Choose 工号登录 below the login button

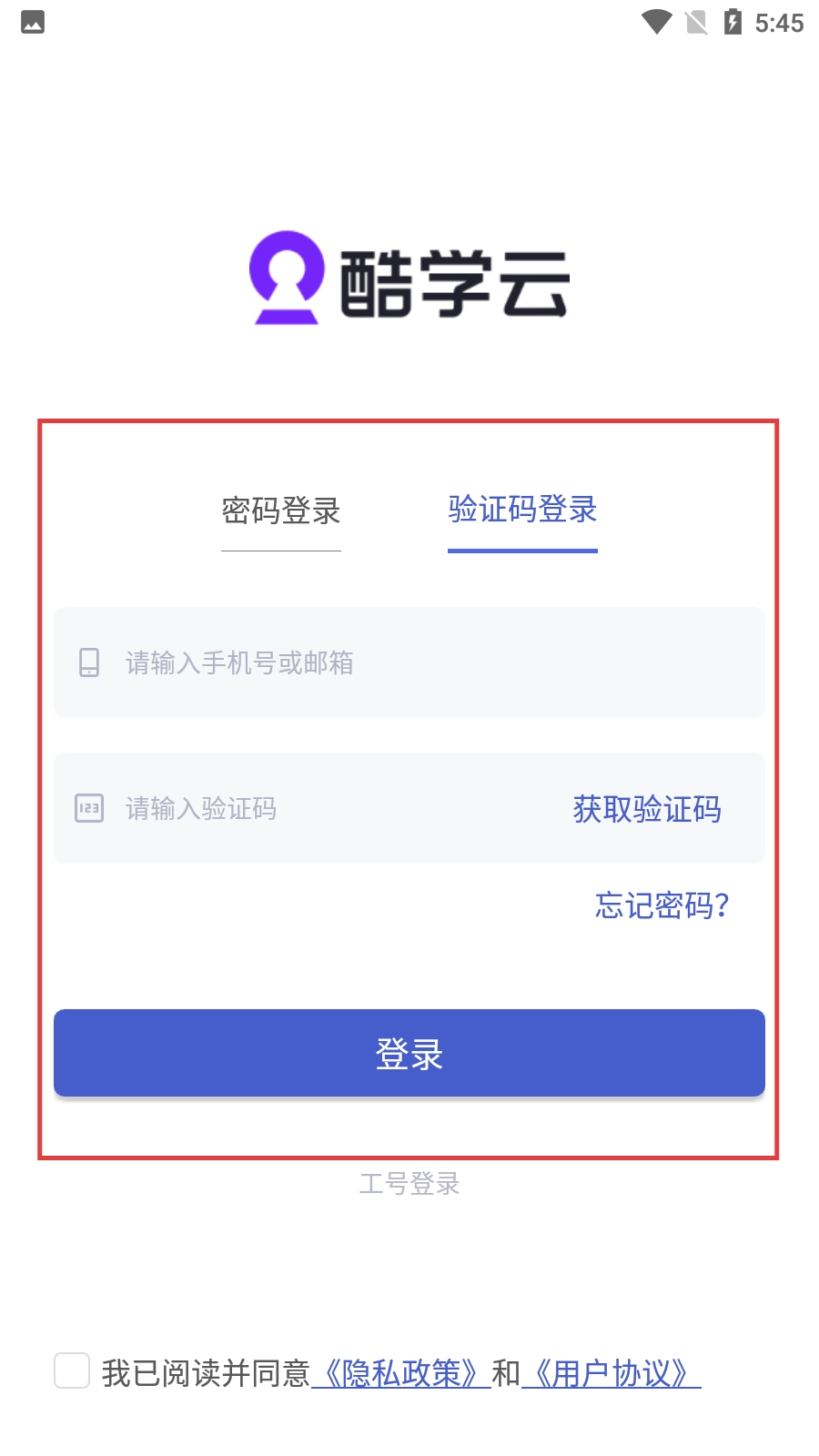coord(409,1184)
